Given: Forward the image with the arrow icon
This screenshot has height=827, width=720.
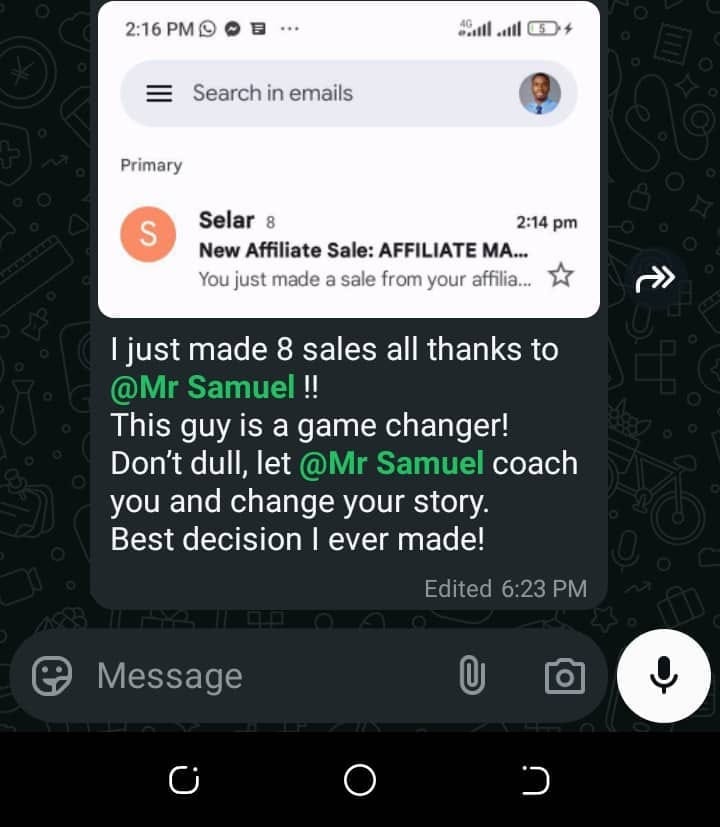Looking at the screenshot, I should pyautogui.click(x=656, y=281).
